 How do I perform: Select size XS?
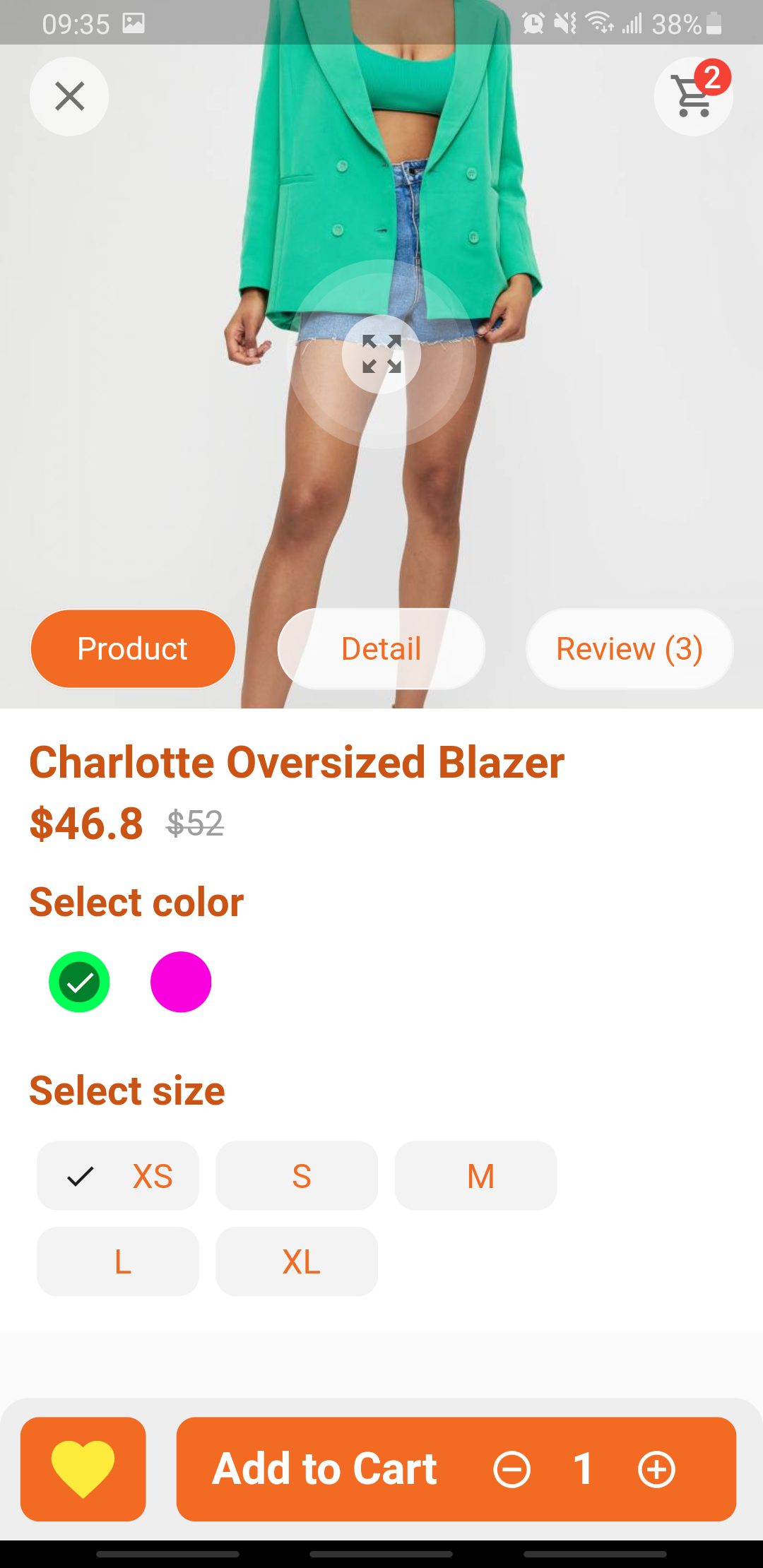[x=118, y=1176]
